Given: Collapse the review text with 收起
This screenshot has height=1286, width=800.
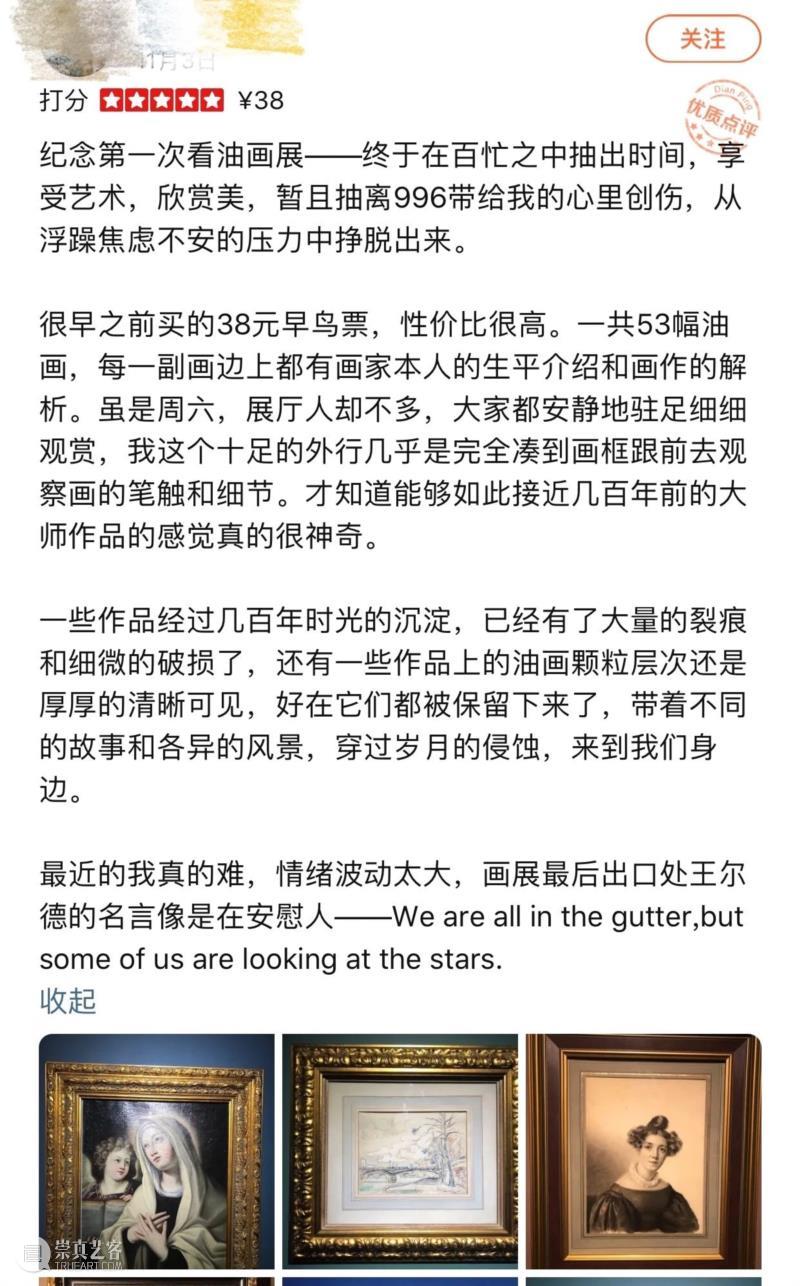Looking at the screenshot, I should 68,1001.
